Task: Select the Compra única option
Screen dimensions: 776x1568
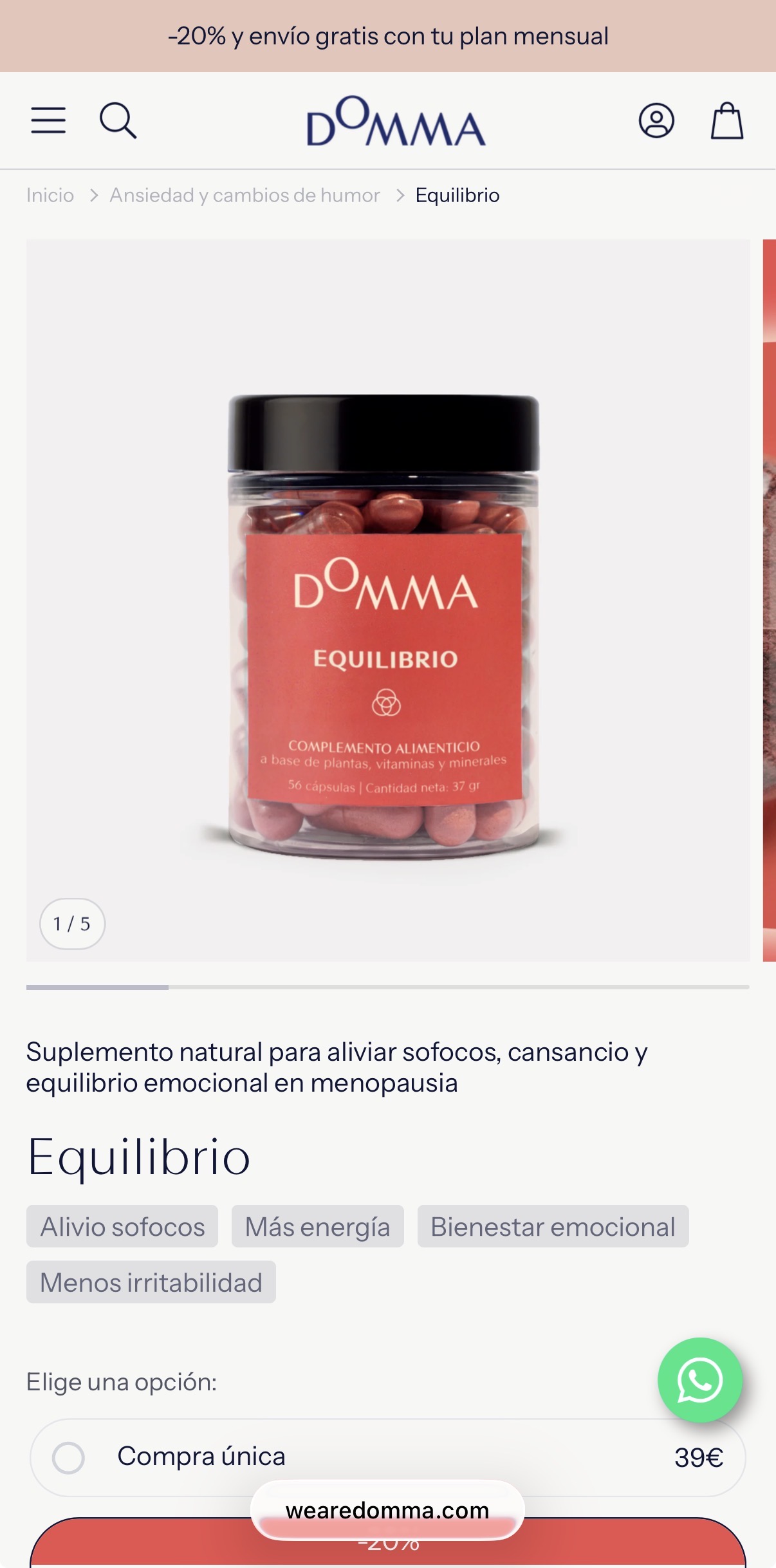Action: point(69,1458)
